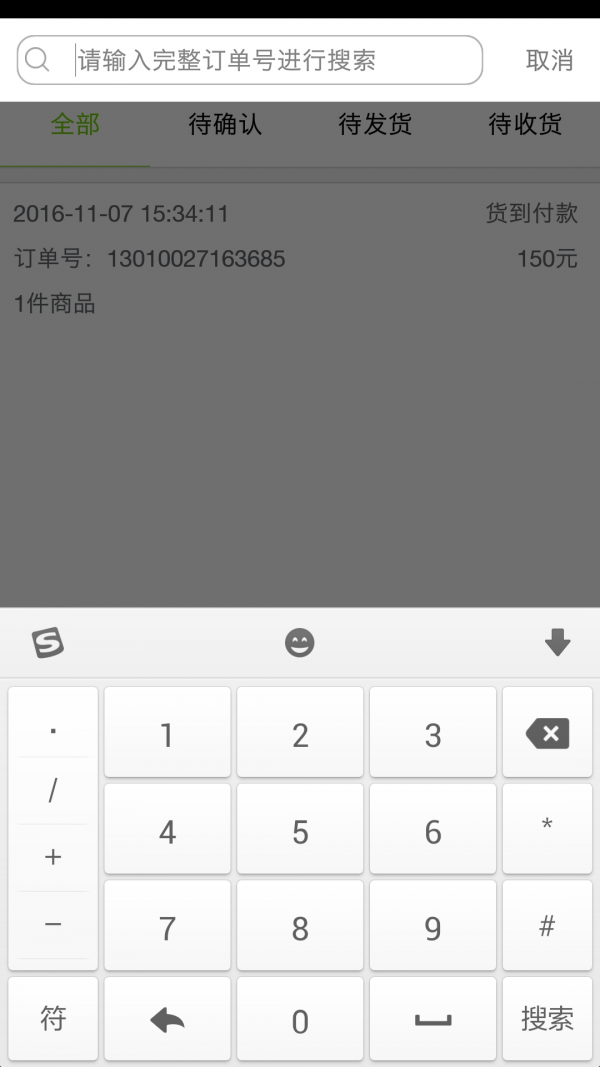
Task: Enter digit 9 on the keypad
Action: [x=433, y=927]
